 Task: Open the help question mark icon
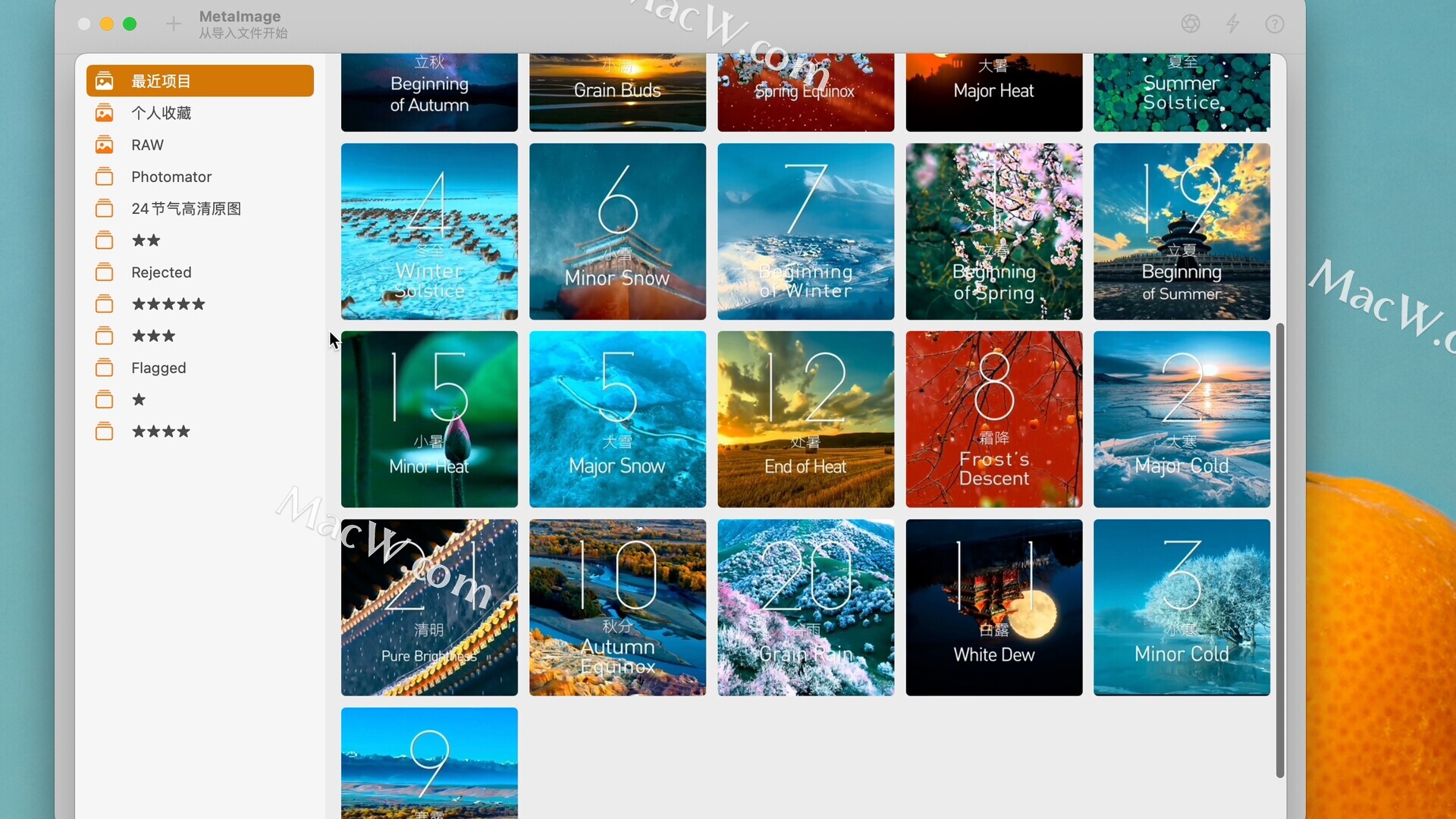pyautogui.click(x=1275, y=24)
